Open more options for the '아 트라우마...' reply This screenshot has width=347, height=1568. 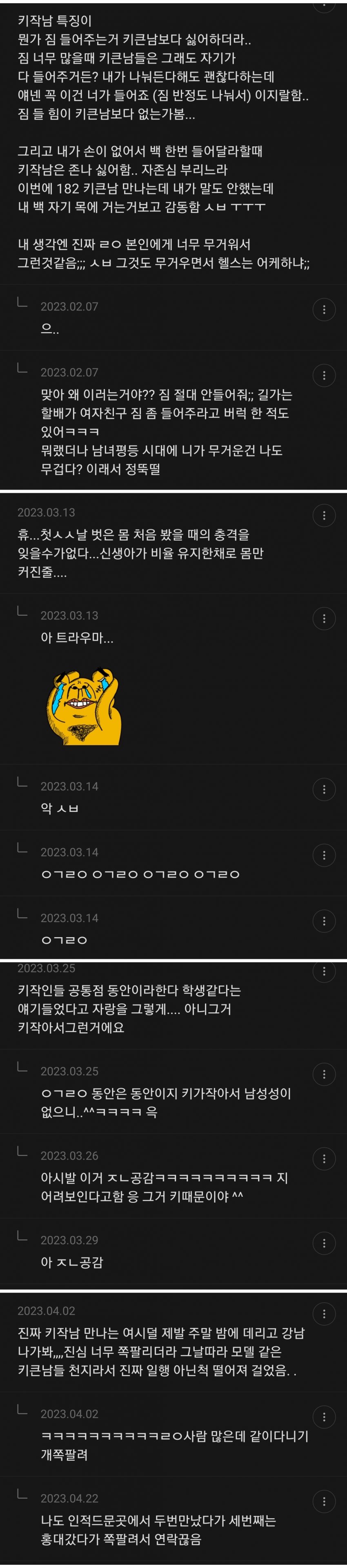[x=324, y=619]
